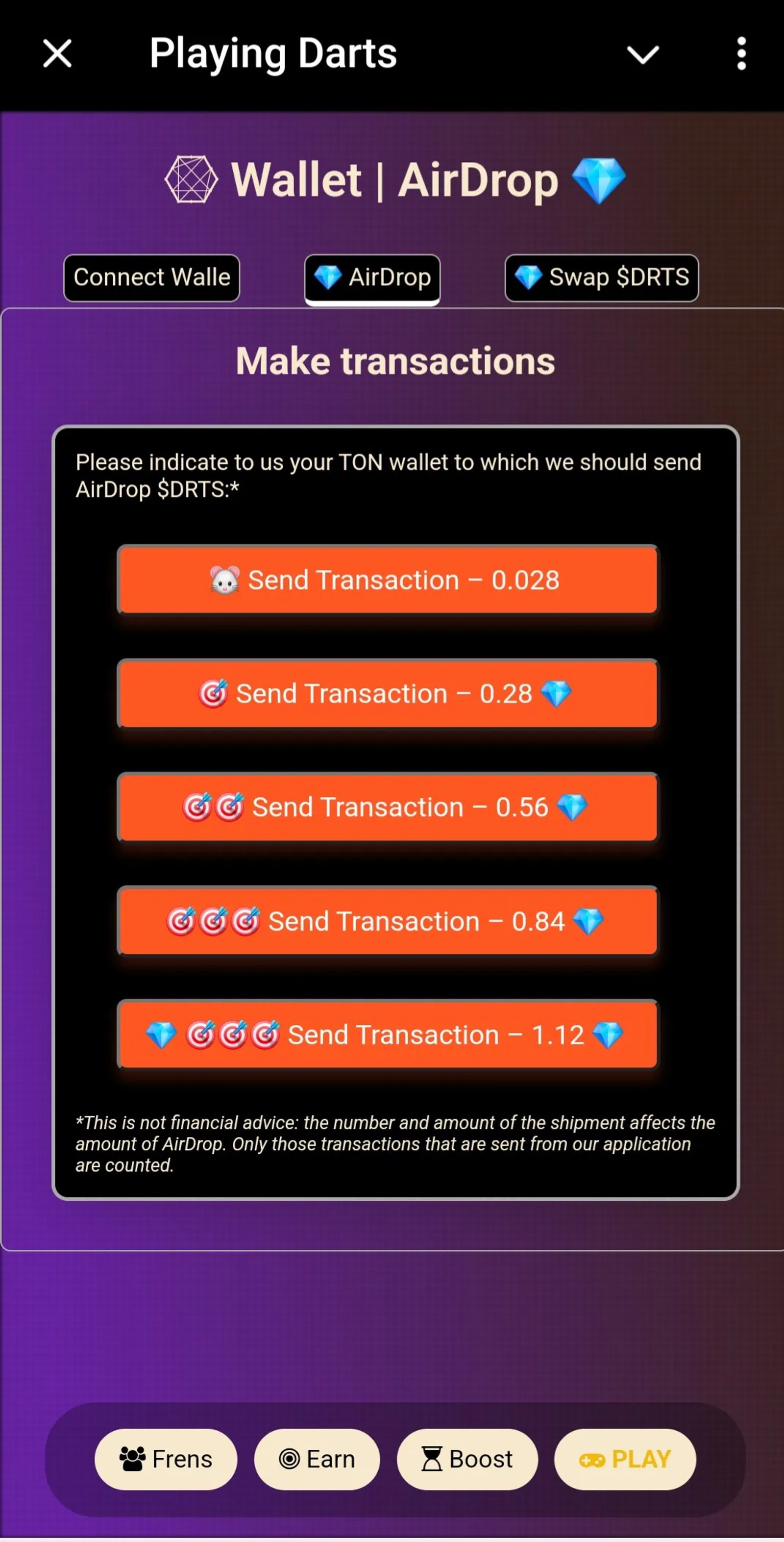The height and width of the screenshot is (1542, 784).
Task: Switch to the Connect Wallet tab
Action: (151, 278)
